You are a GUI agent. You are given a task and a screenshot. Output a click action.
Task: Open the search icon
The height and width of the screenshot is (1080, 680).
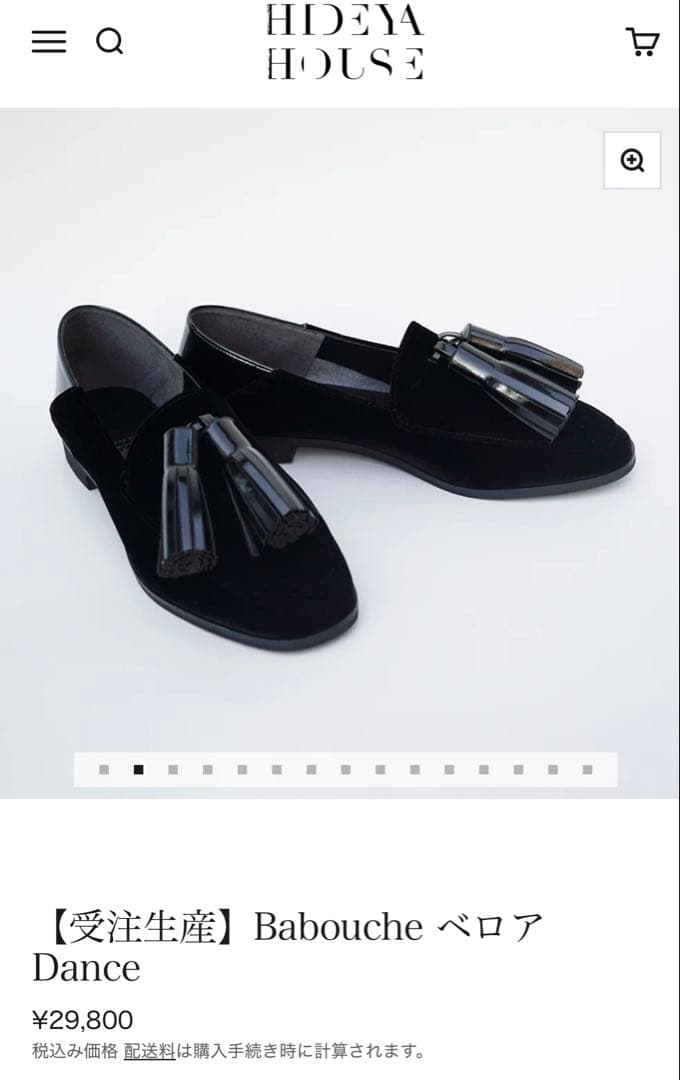(110, 42)
